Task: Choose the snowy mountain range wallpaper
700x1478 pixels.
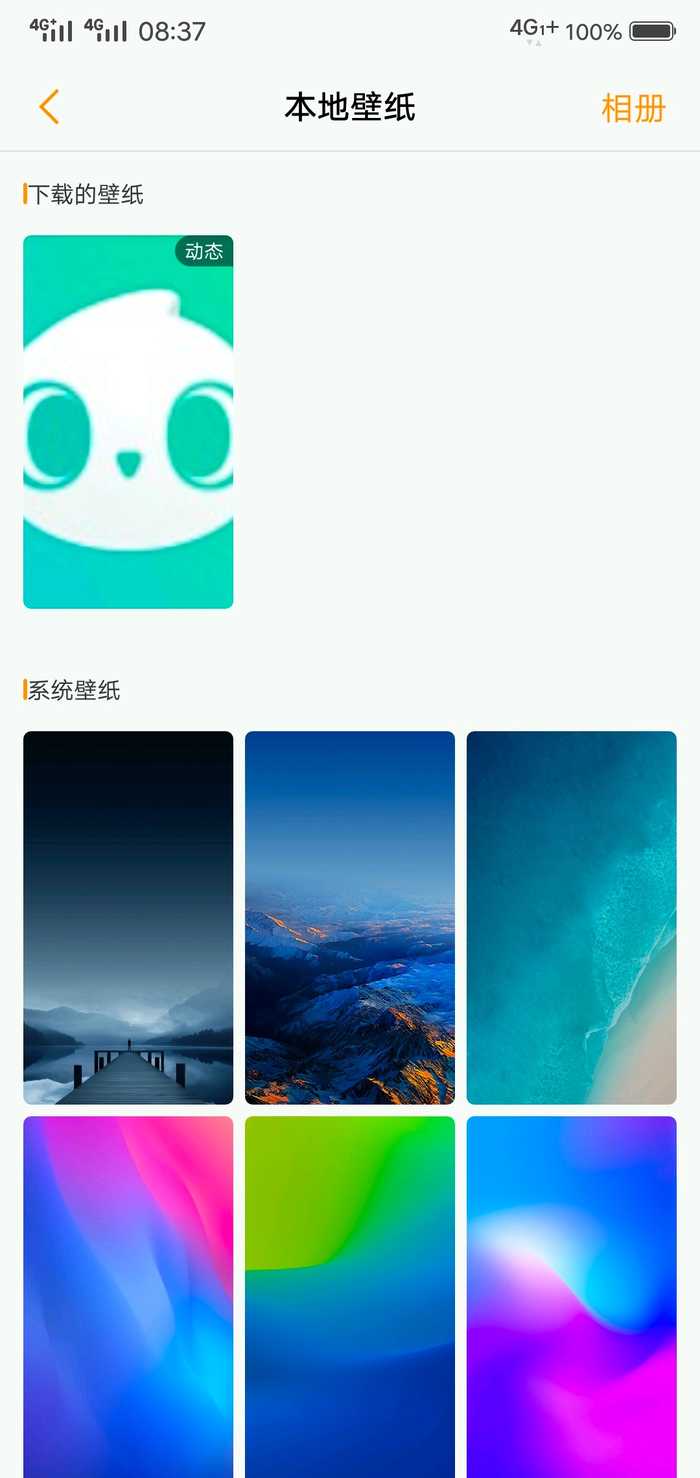Action: click(350, 917)
